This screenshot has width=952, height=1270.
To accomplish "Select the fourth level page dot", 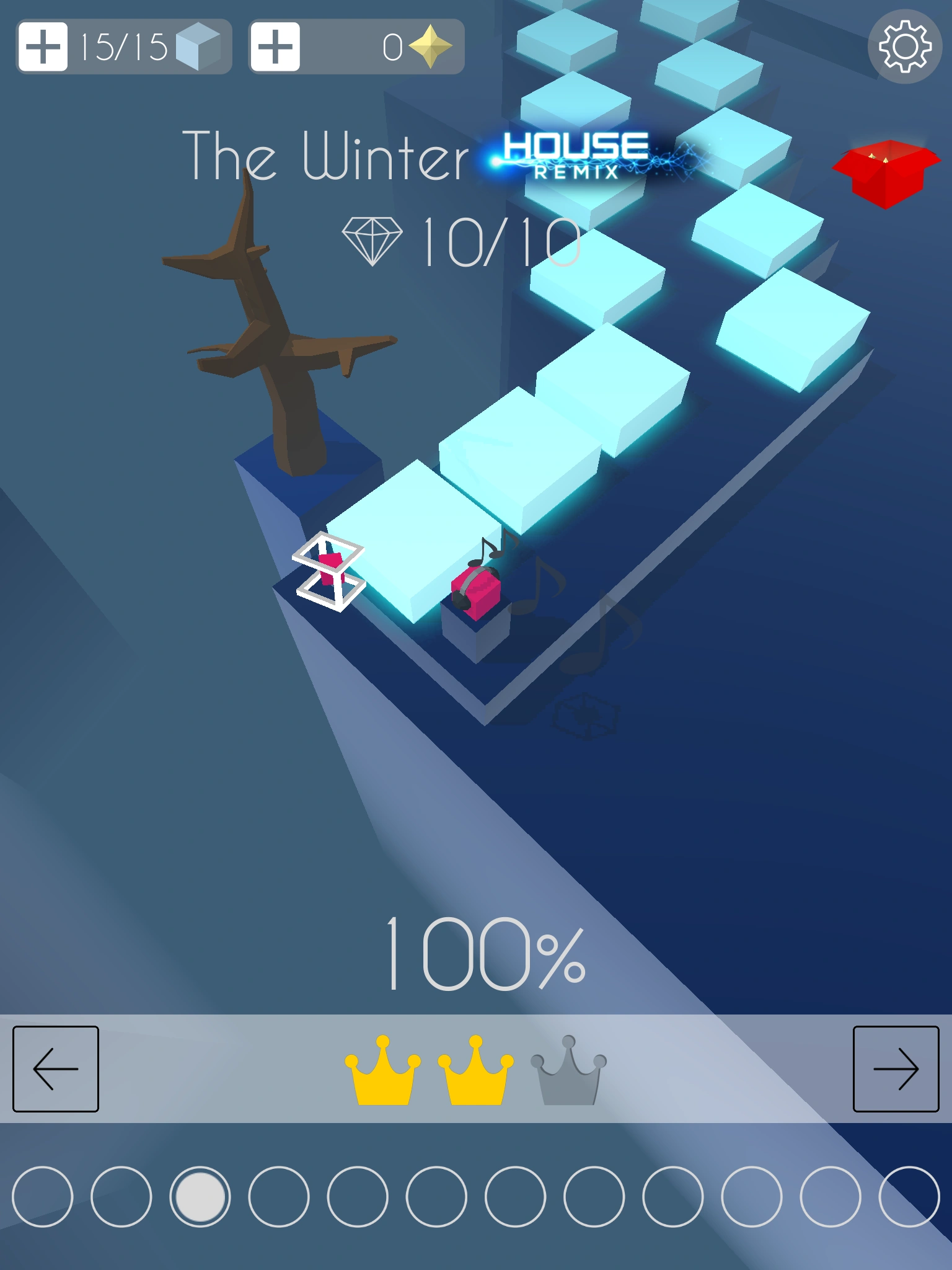I will 279,1196.
